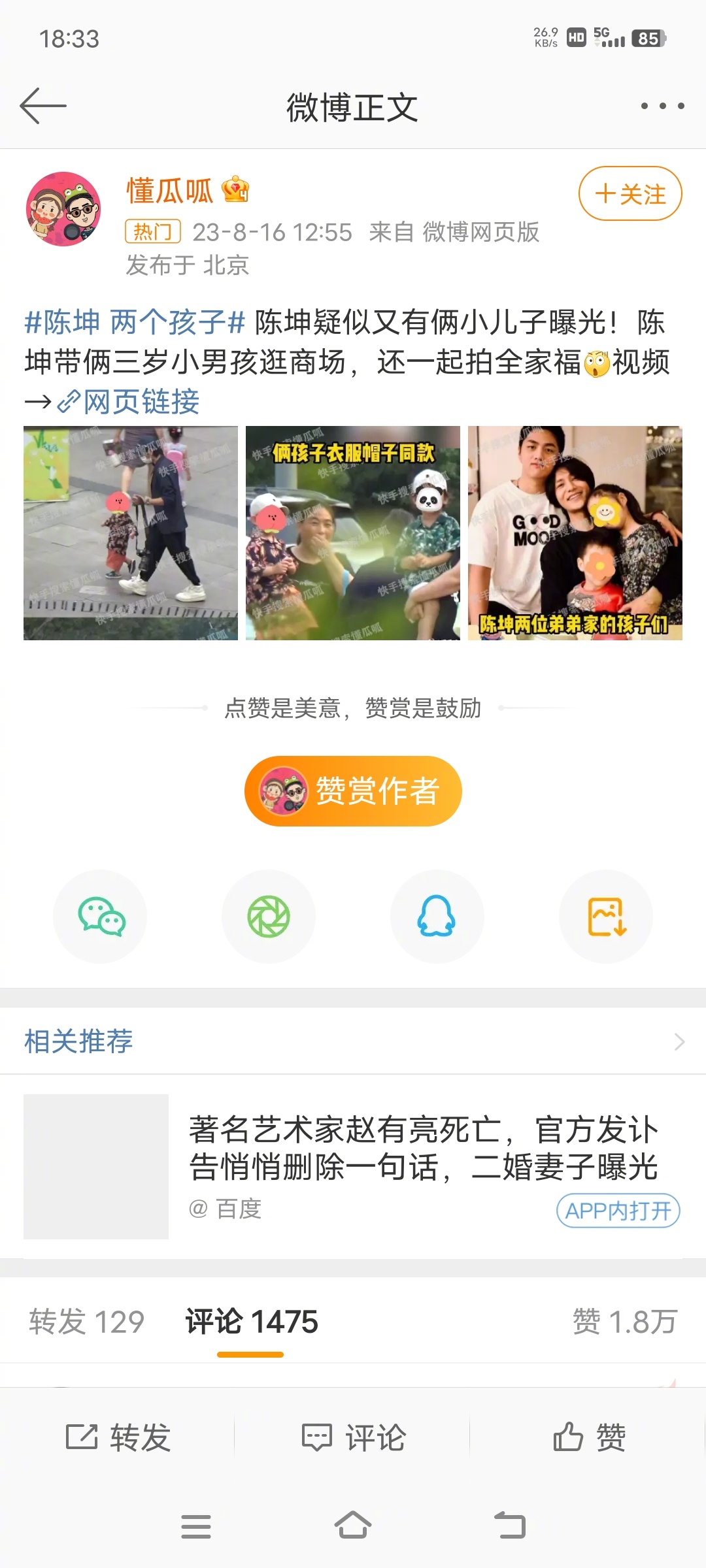The height and width of the screenshot is (1568, 706).
Task: Share the post via WeChat
Action: (101, 917)
